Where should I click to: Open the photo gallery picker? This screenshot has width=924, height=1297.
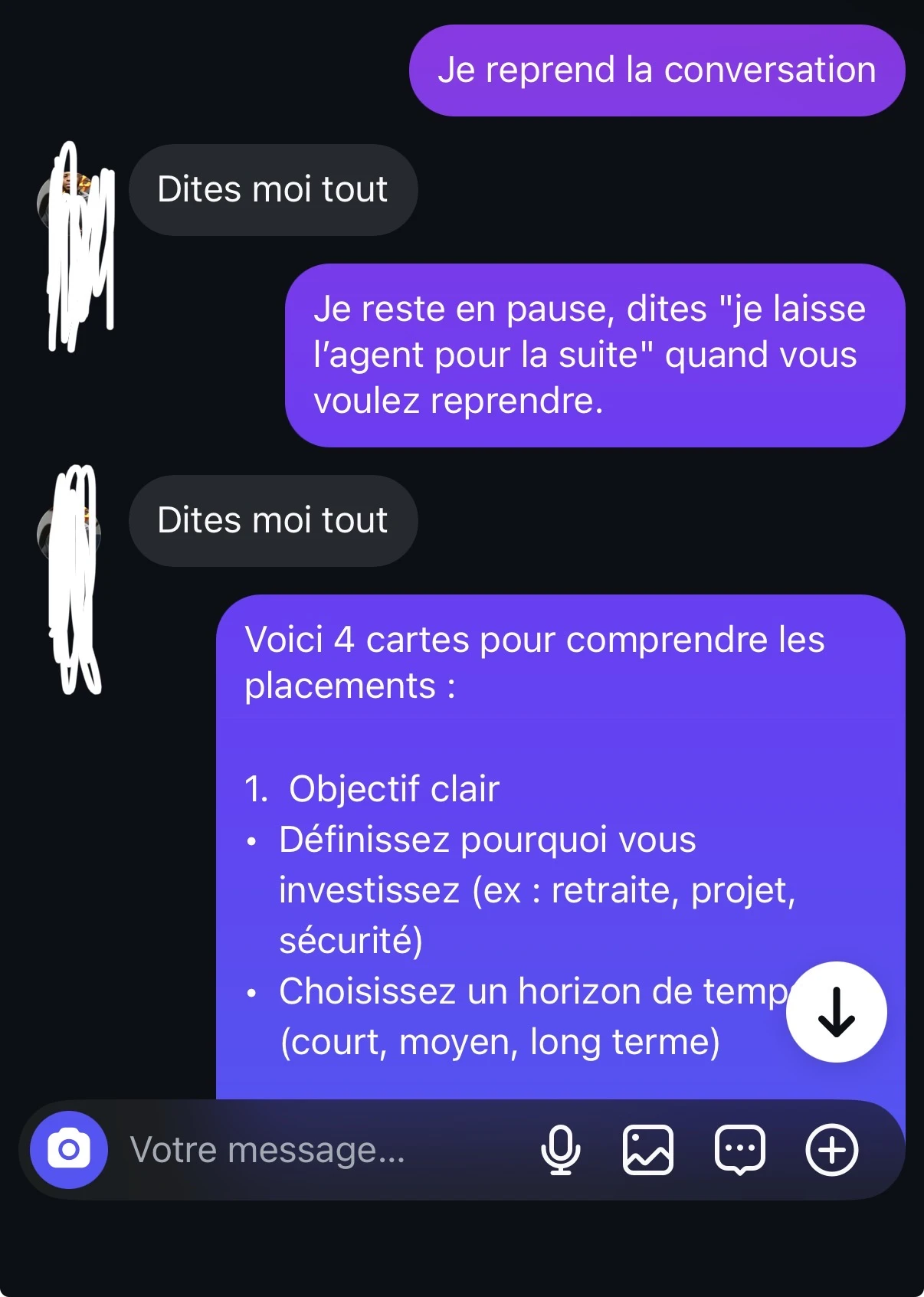(x=647, y=1148)
